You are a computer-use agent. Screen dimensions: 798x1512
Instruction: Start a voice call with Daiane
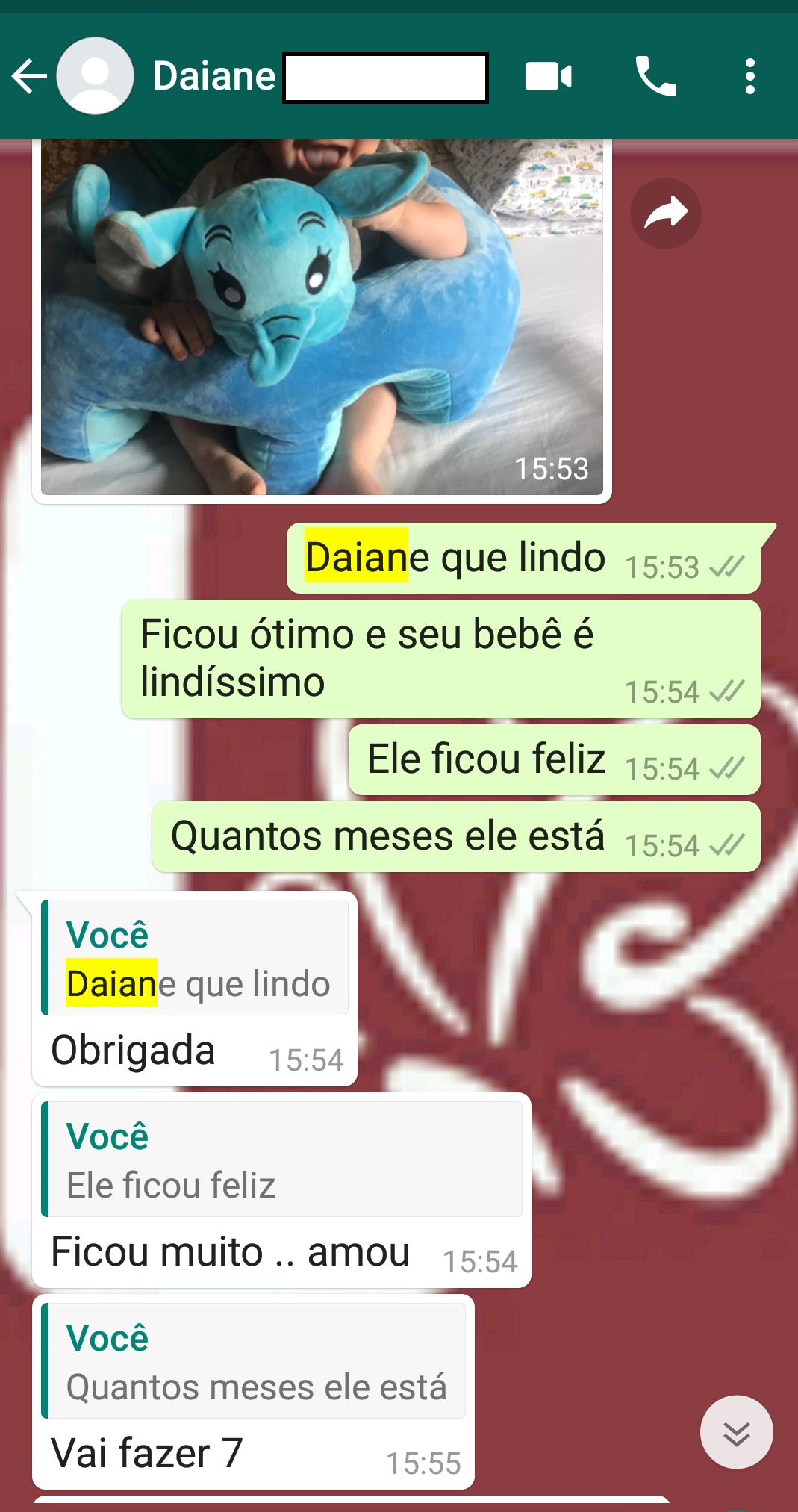pyautogui.click(x=655, y=76)
